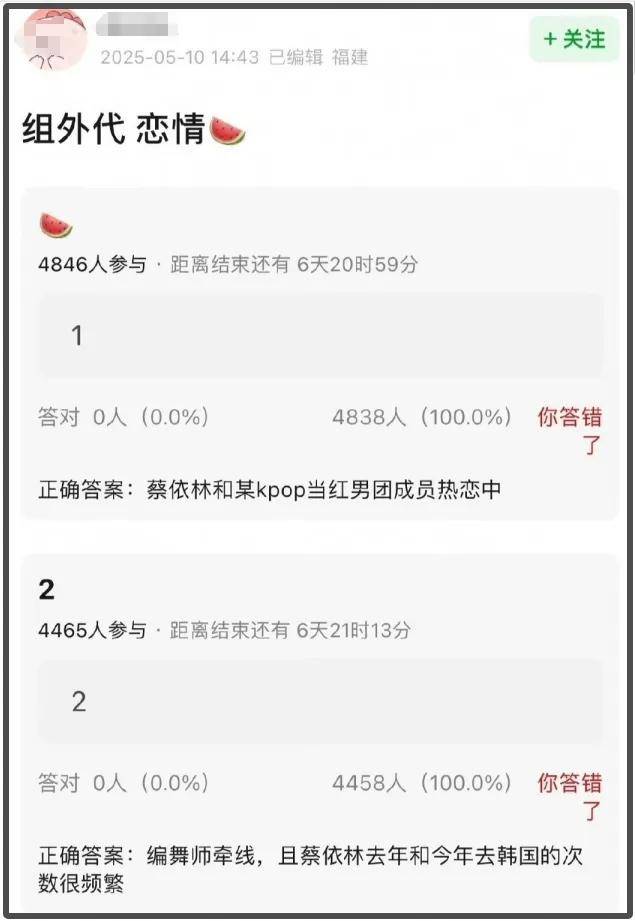
Task: Open the poster's avatar profile
Action: (48, 40)
